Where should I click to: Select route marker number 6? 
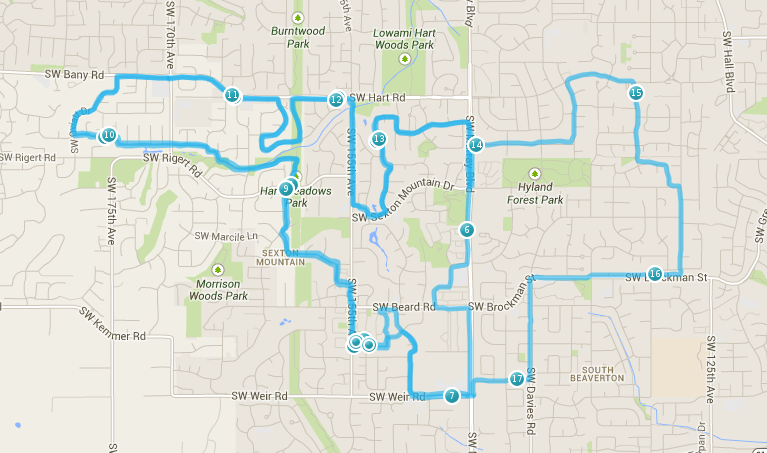pyautogui.click(x=466, y=230)
